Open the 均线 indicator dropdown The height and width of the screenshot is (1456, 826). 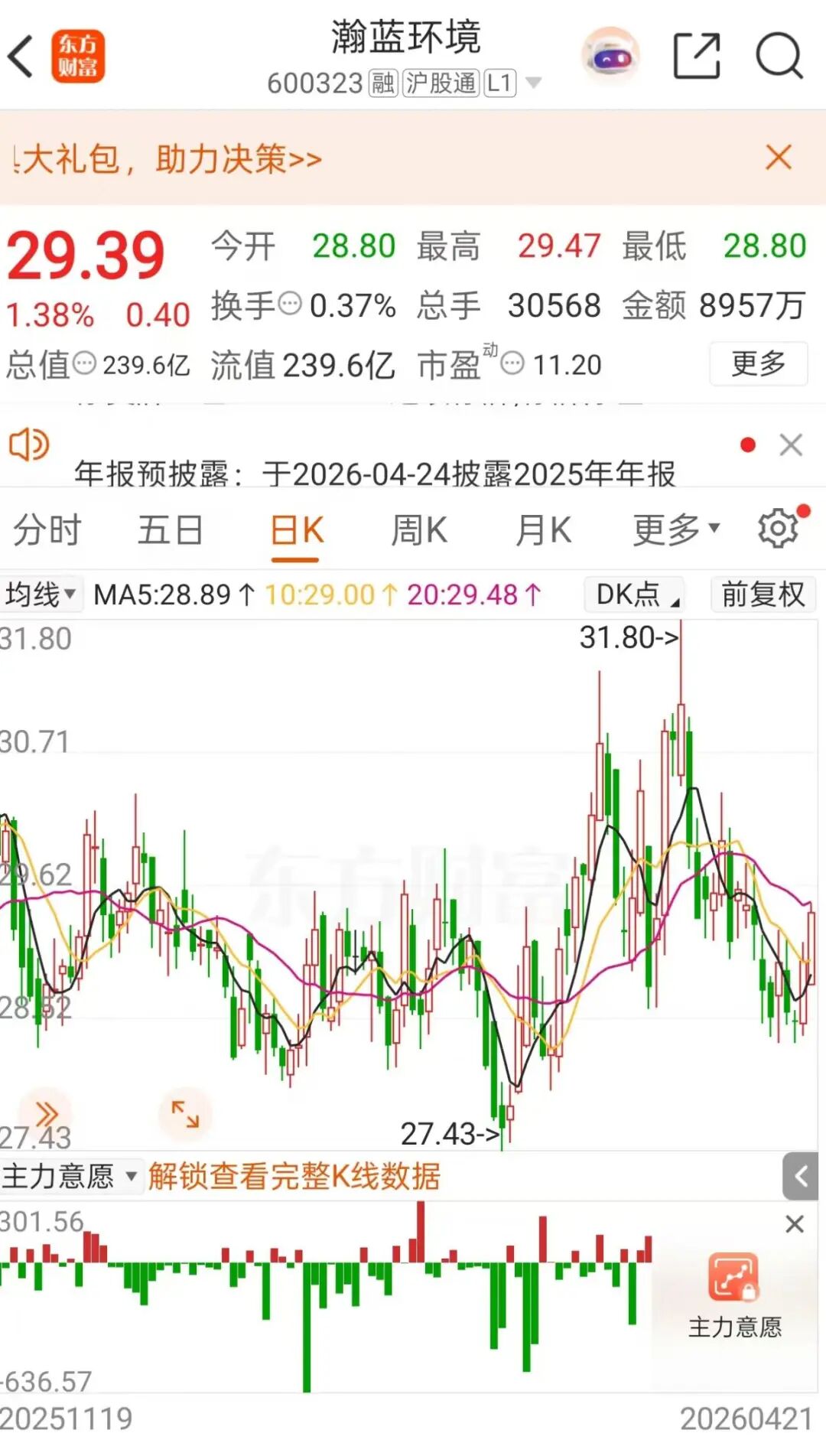click(41, 594)
